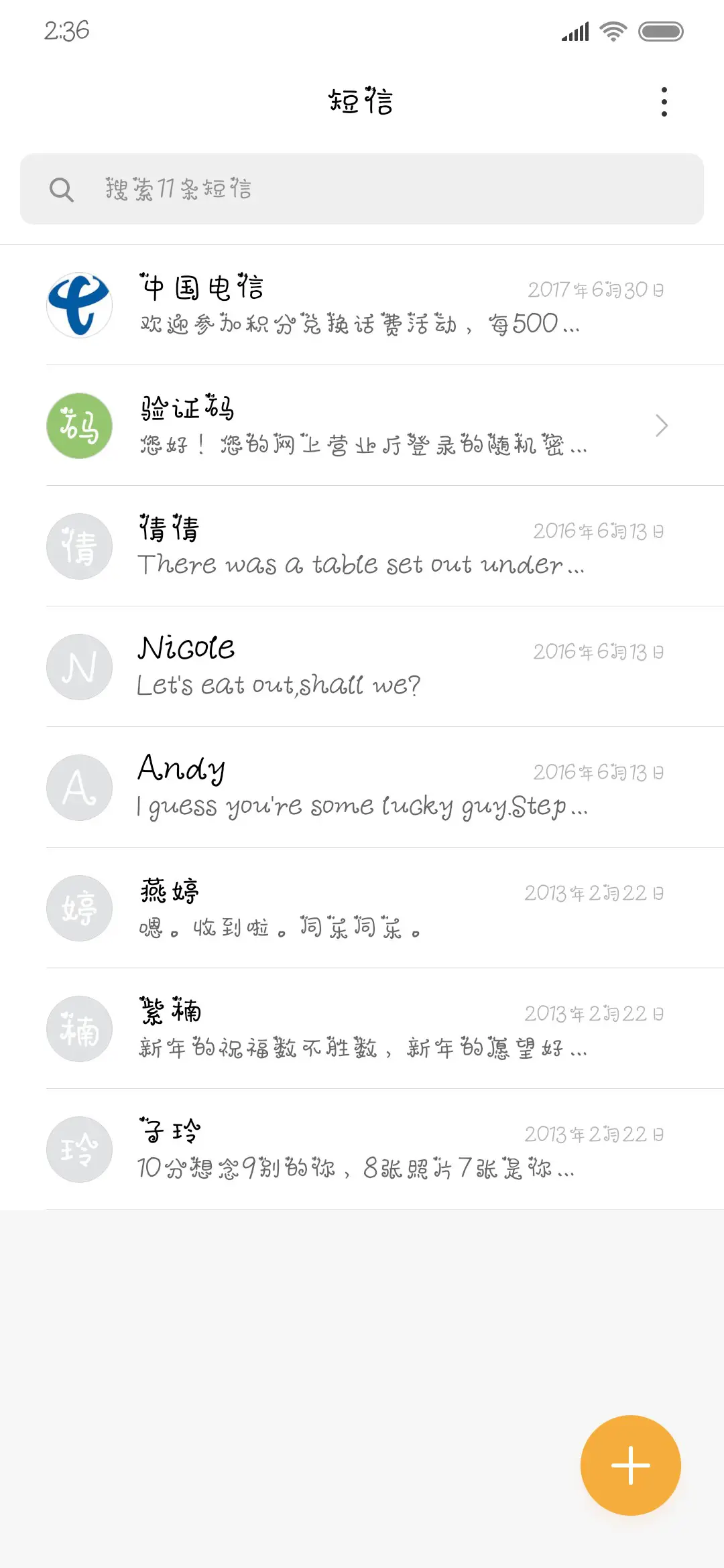724x1568 pixels.
Task: Tap the magnifying glass search icon
Action: (62, 190)
